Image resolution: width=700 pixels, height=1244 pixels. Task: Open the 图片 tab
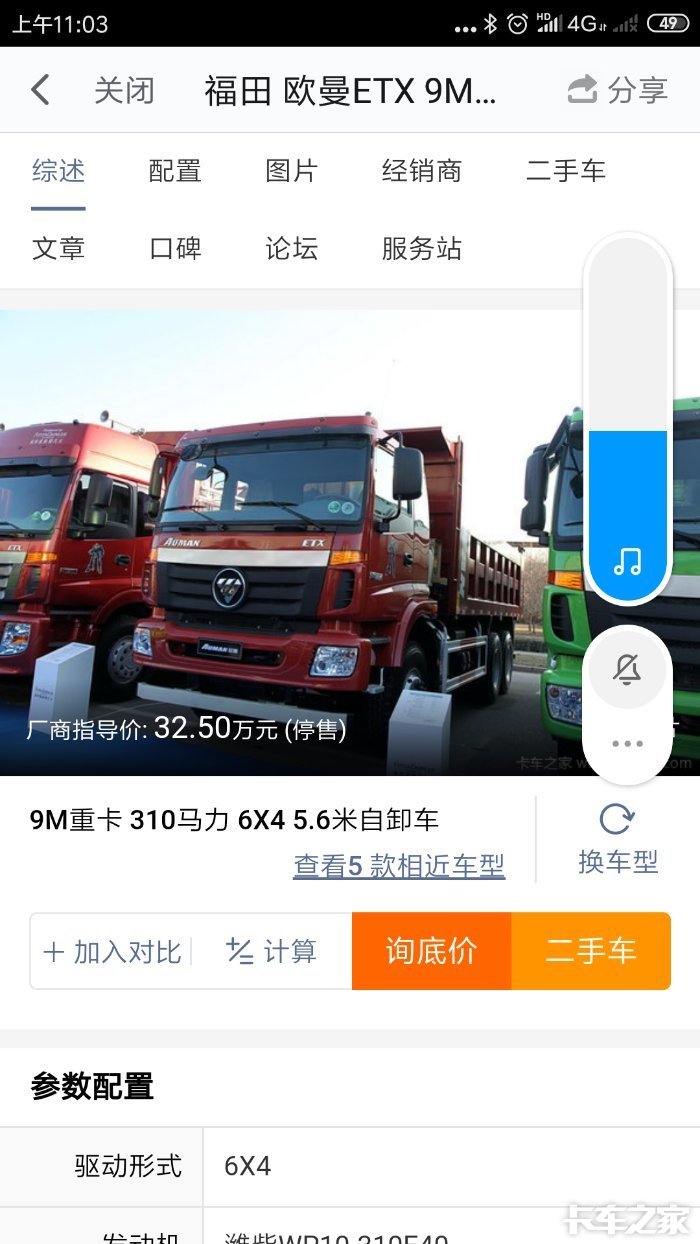point(291,171)
